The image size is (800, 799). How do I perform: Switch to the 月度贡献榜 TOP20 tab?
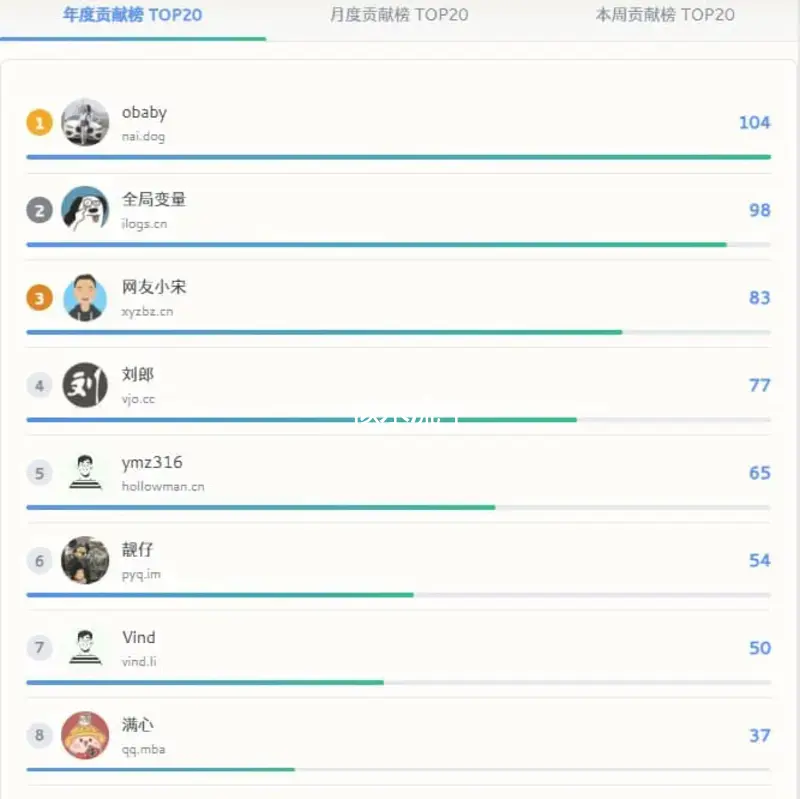click(x=398, y=15)
